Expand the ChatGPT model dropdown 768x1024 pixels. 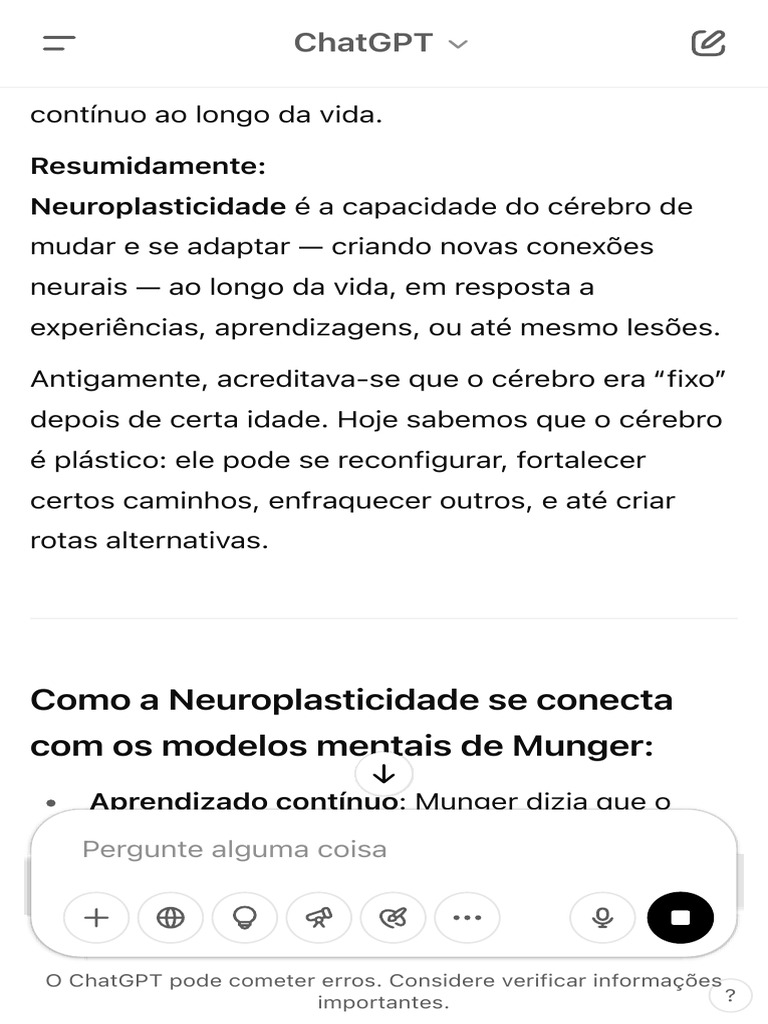click(381, 43)
